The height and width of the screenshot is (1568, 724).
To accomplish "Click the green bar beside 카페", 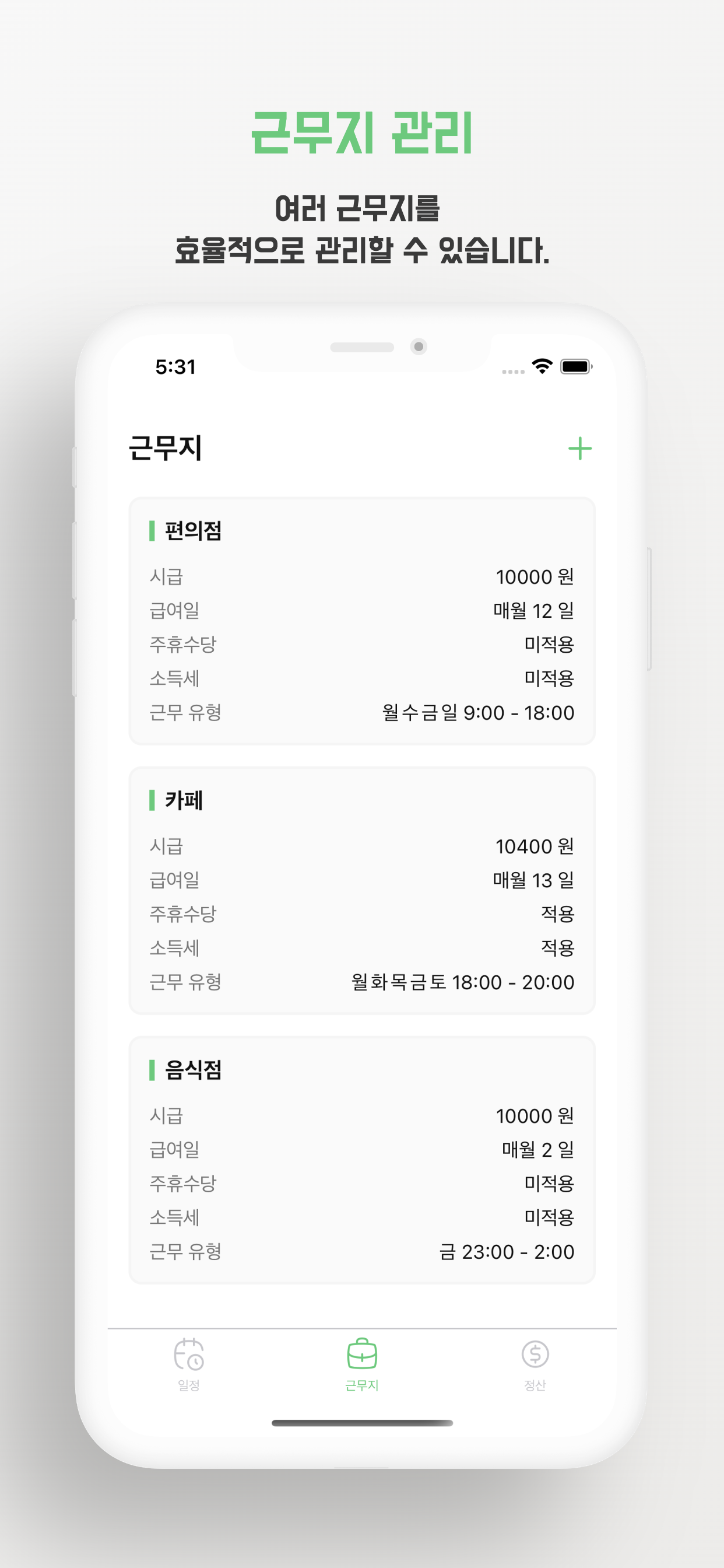I will (153, 801).
